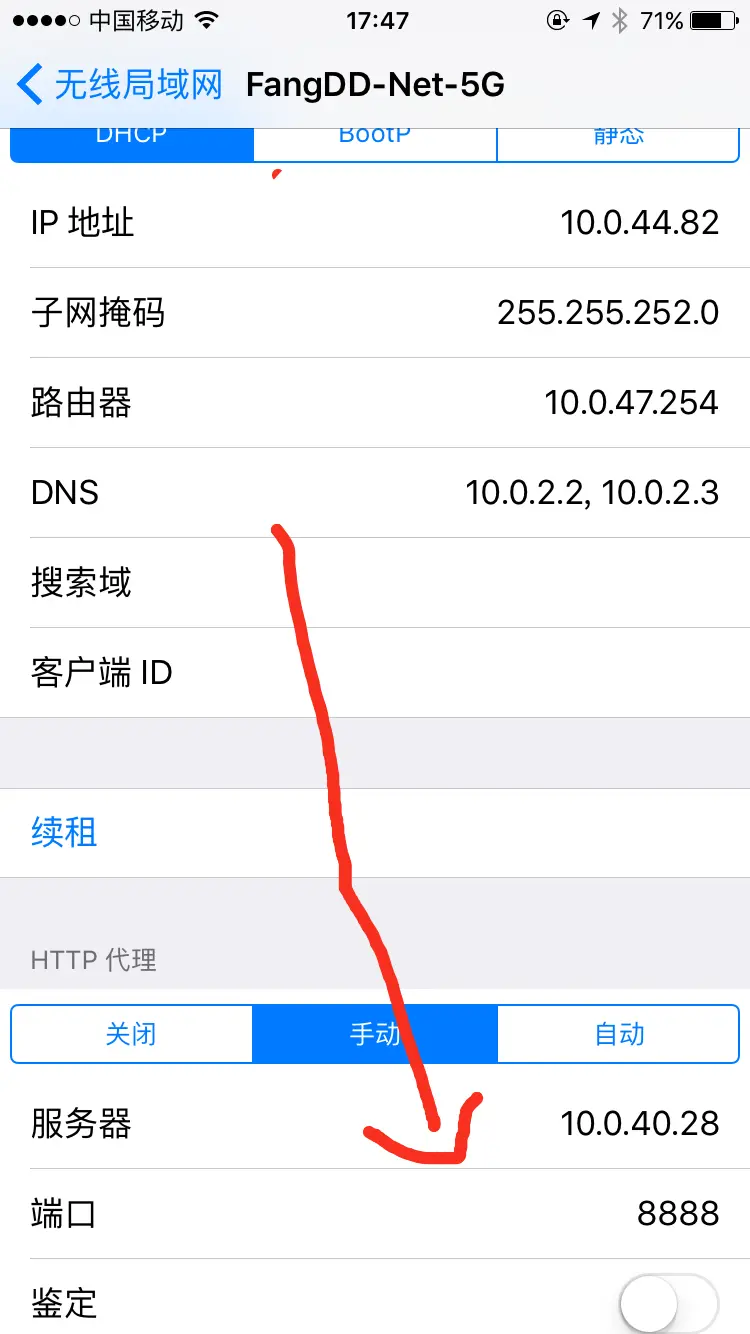The image size is (750, 1334).
Task: Switch to the BootP segment
Action: click(x=375, y=142)
